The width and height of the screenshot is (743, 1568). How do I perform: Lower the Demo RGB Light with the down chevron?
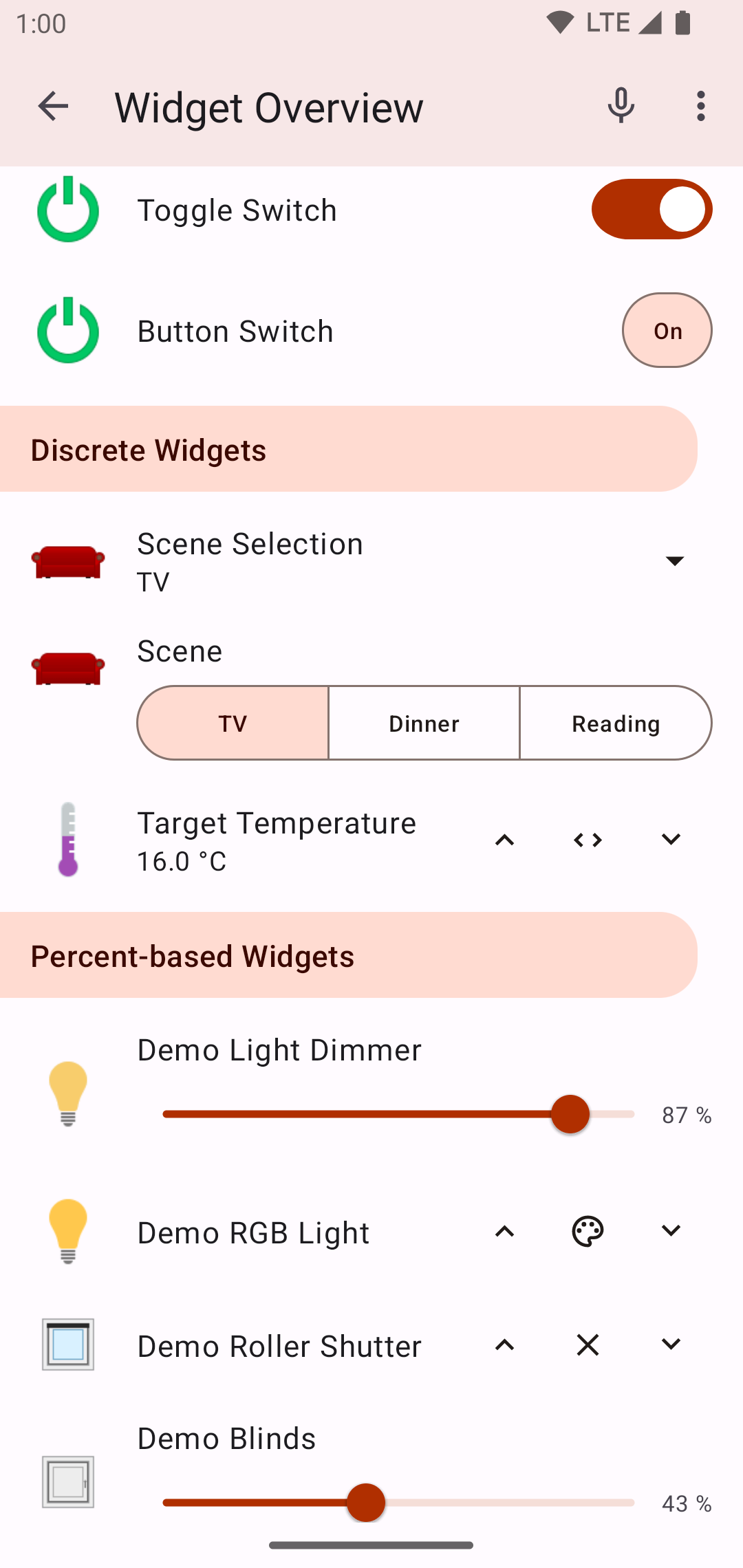coord(670,1231)
